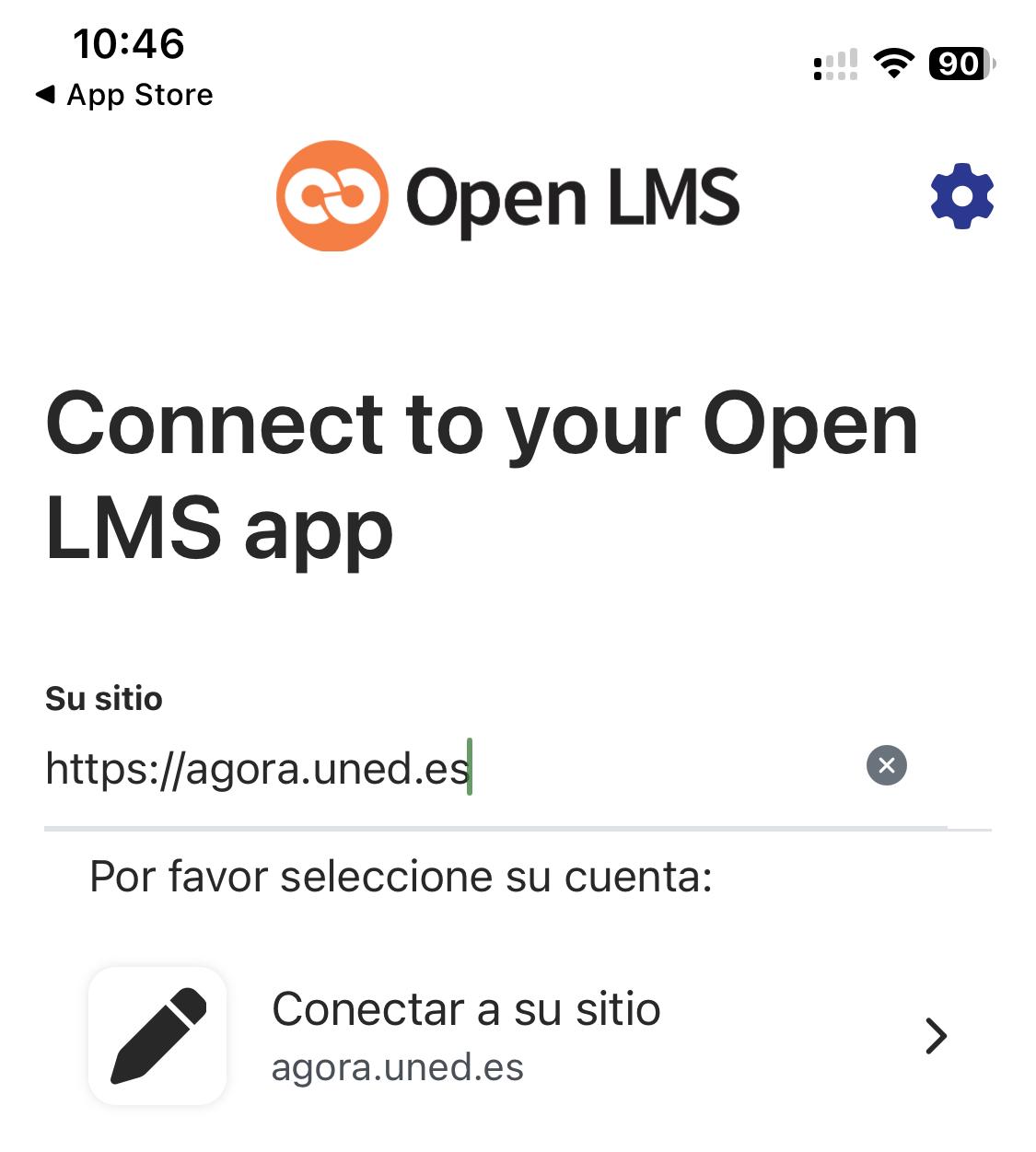This screenshot has width=1036, height=1152.
Task: Select the agora.uned.es account link
Action: pyautogui.click(x=398, y=1068)
